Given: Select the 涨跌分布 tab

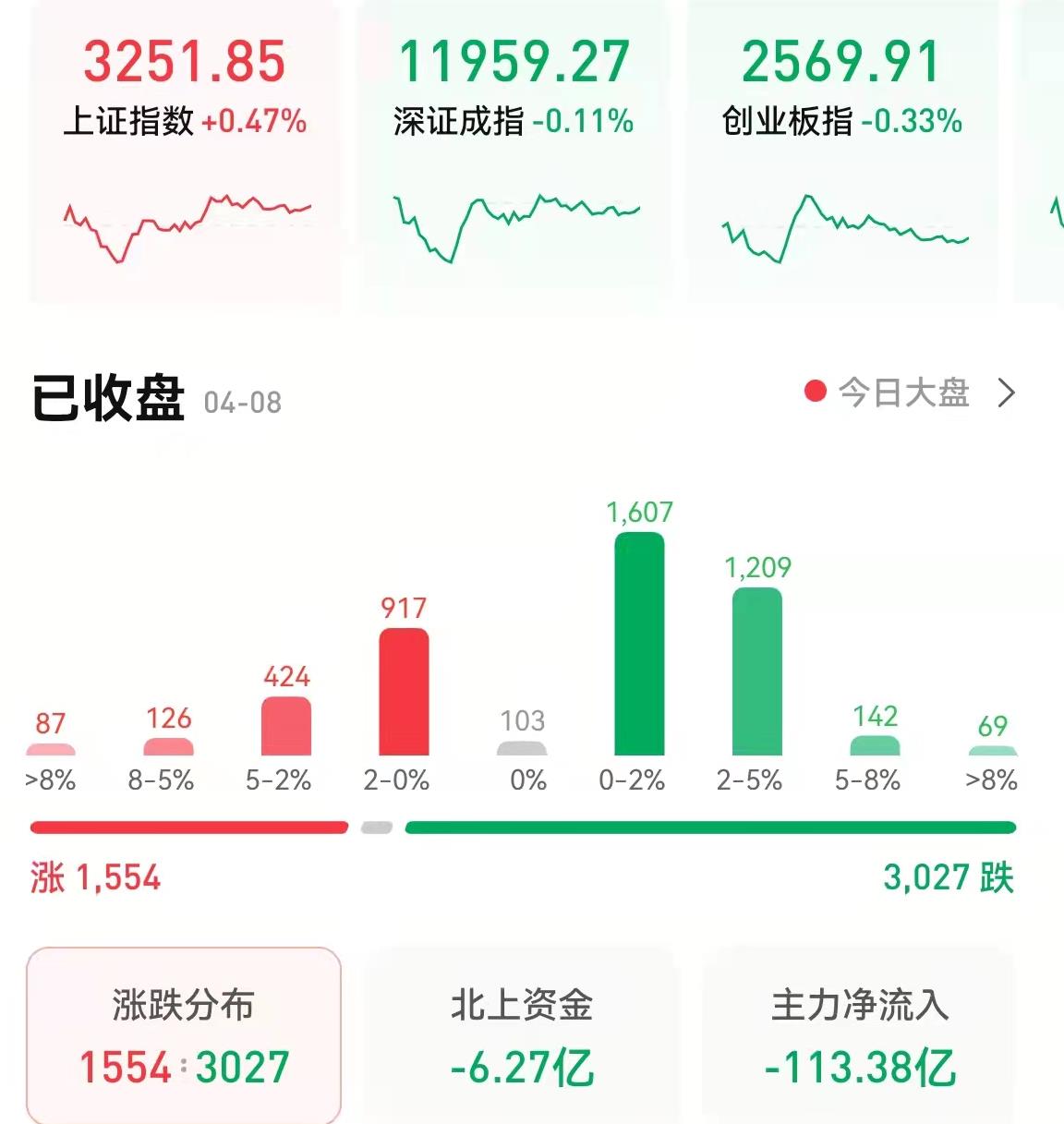Looking at the screenshot, I should (184, 1036).
